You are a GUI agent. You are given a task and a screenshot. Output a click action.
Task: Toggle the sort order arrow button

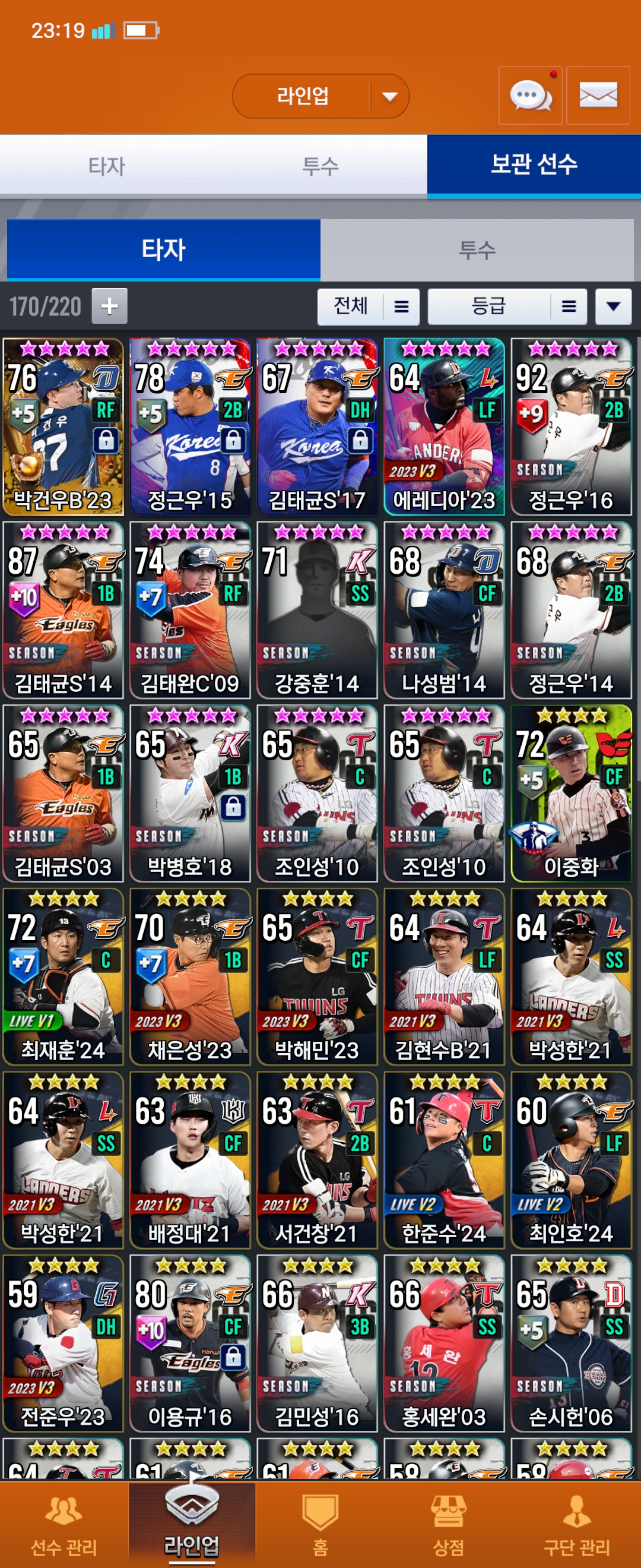click(613, 305)
